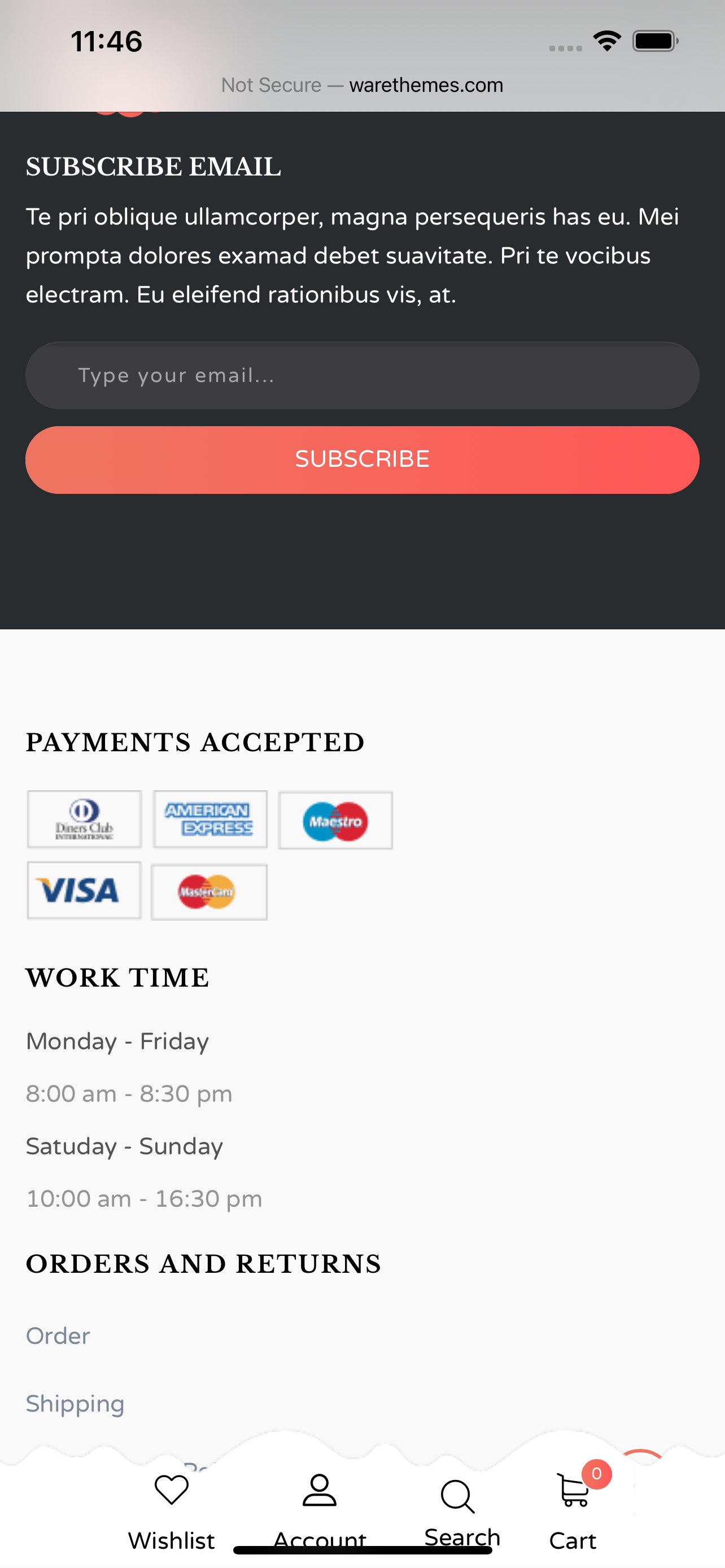The image size is (725, 1568).
Task: Go to Account in bottom bar
Action: 319,1506
